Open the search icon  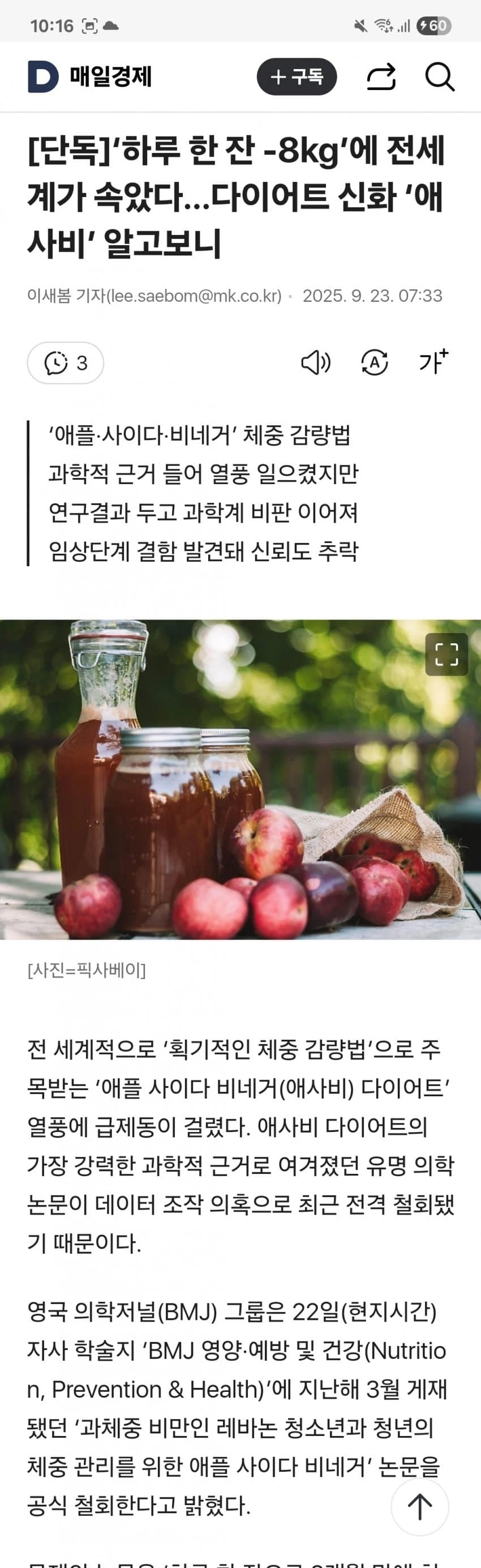click(x=440, y=76)
